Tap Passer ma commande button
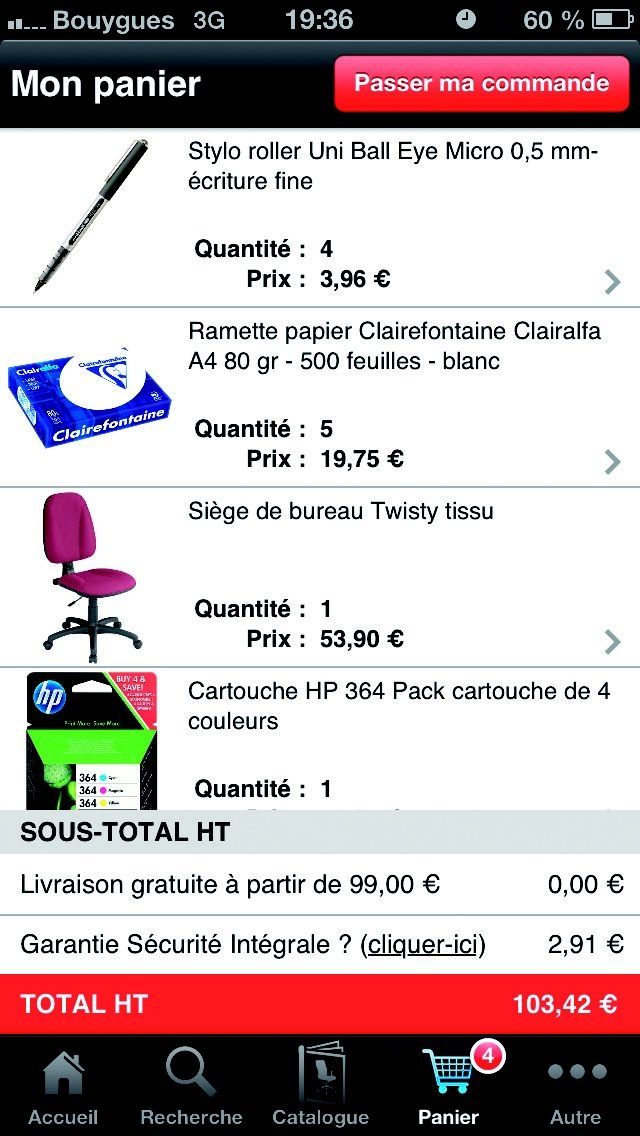Viewport: 640px width, 1136px height. tap(481, 83)
